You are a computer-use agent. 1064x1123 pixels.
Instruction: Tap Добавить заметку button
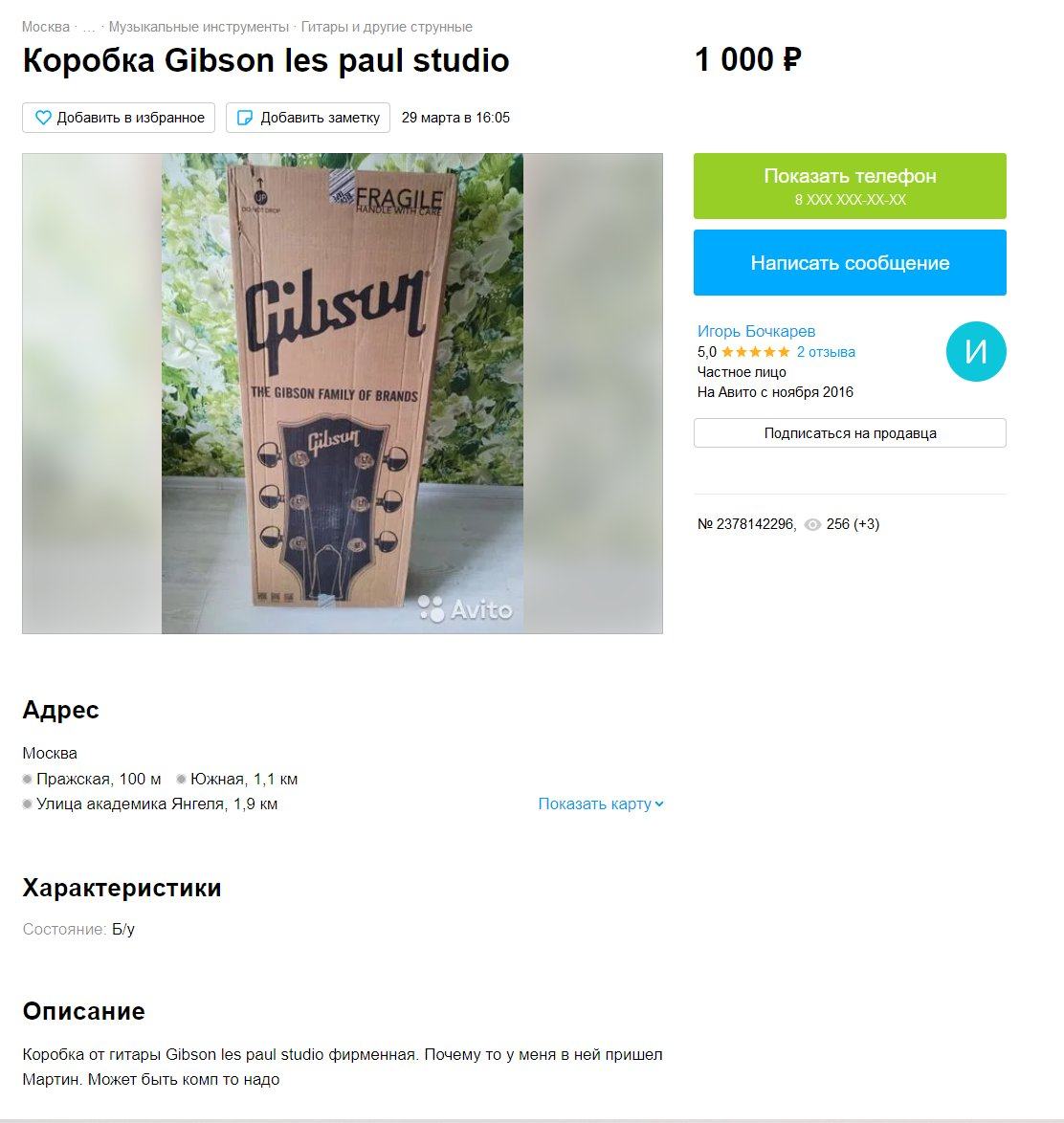coord(307,118)
